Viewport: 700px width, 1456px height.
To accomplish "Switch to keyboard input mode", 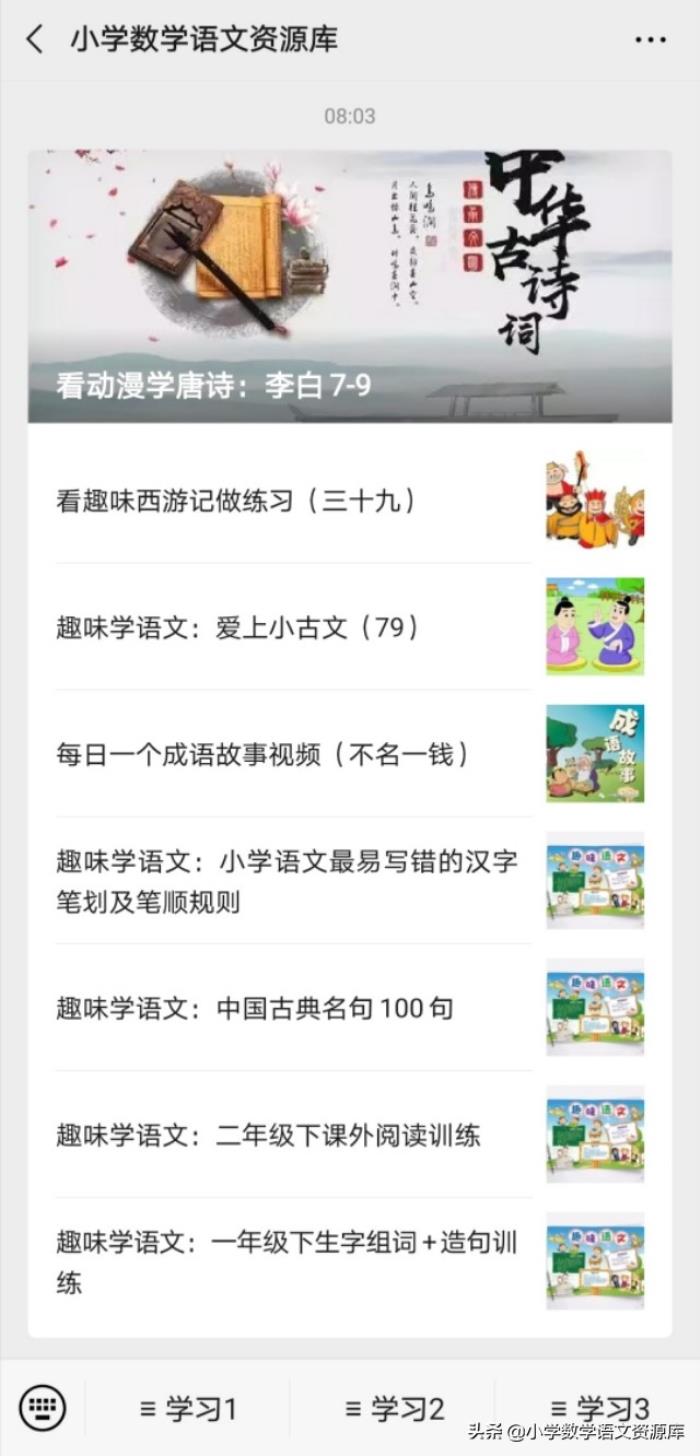I will (42, 1408).
